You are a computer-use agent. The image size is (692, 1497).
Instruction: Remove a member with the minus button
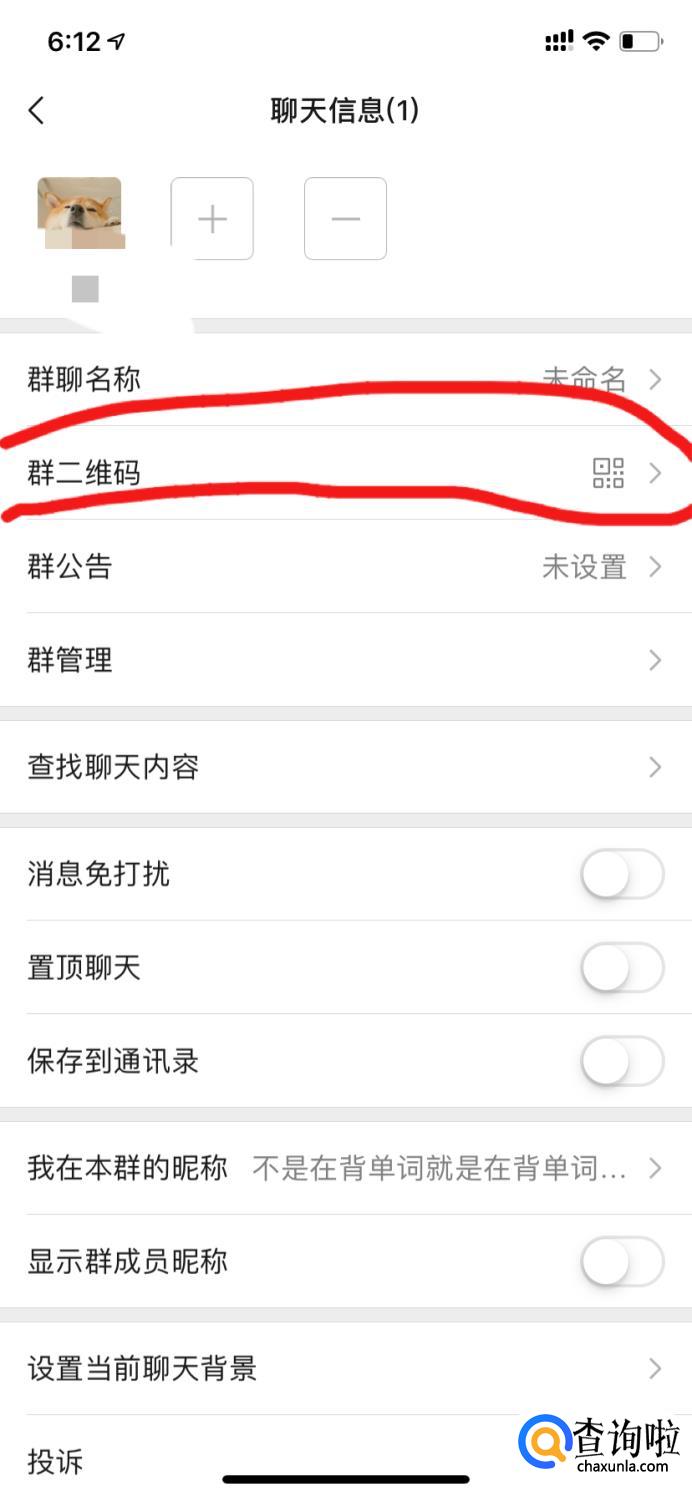pyautogui.click(x=345, y=219)
